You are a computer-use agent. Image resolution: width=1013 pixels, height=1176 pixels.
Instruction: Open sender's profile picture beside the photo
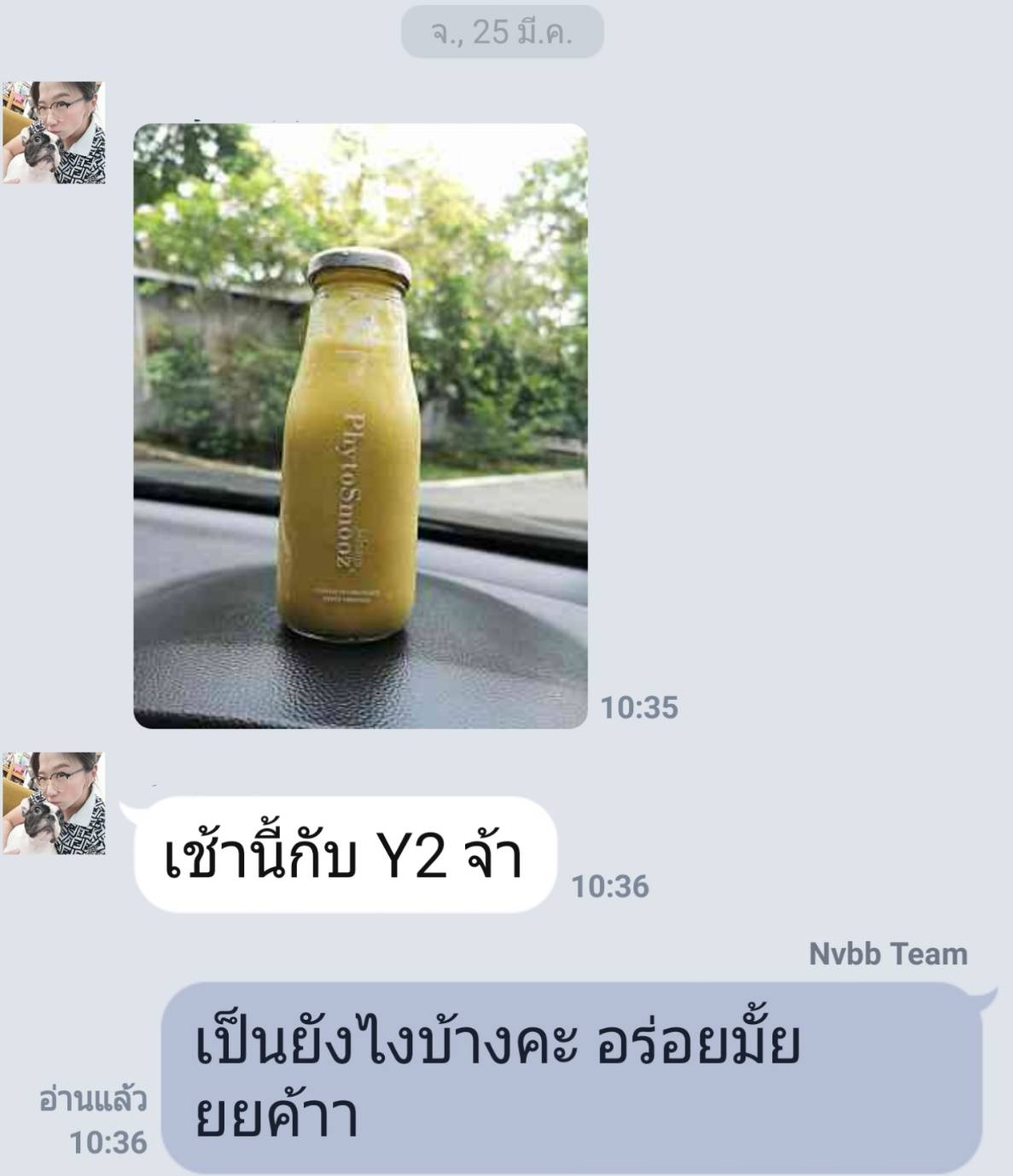(x=53, y=132)
